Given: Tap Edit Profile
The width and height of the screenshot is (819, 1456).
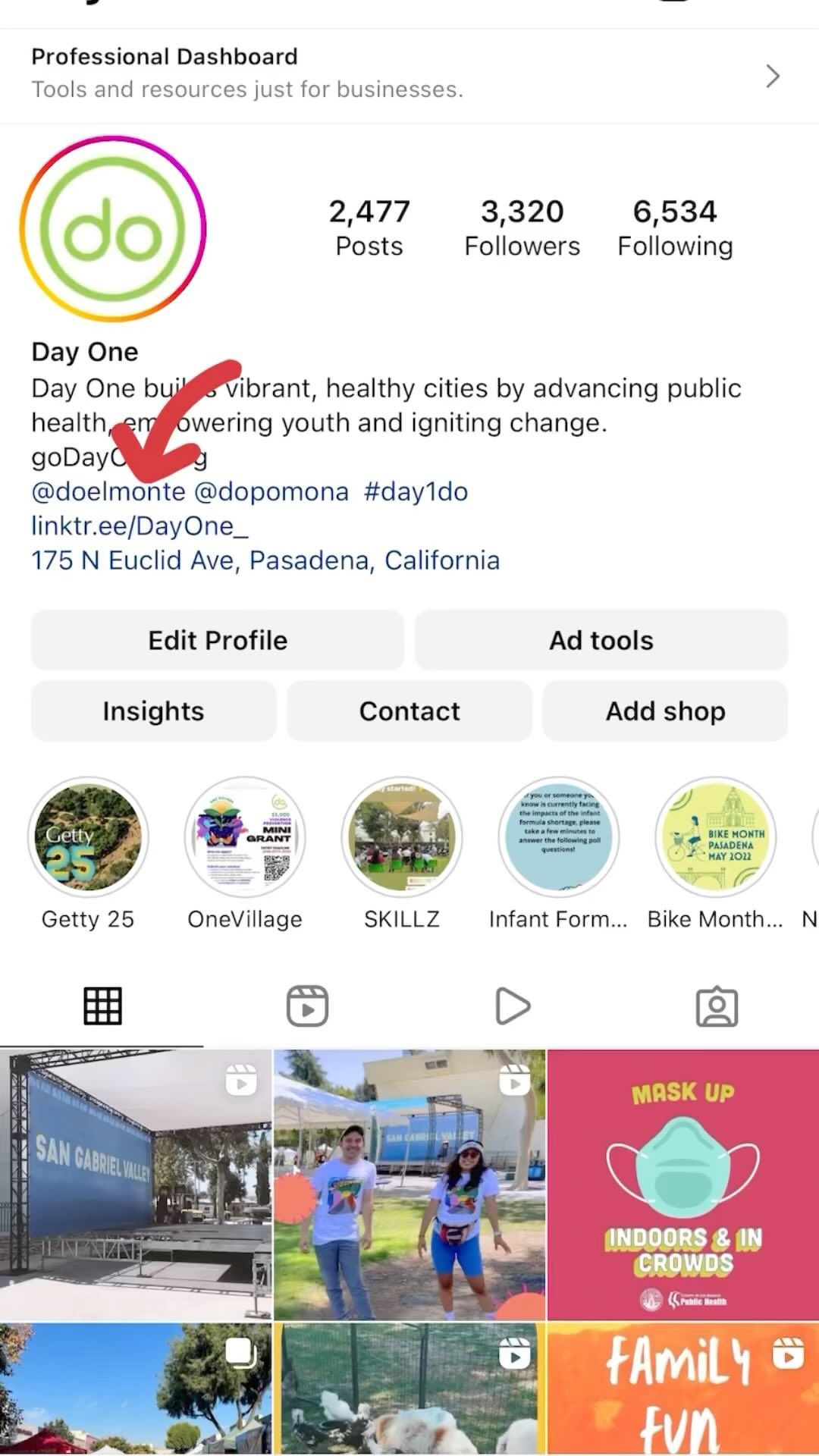Looking at the screenshot, I should point(218,640).
